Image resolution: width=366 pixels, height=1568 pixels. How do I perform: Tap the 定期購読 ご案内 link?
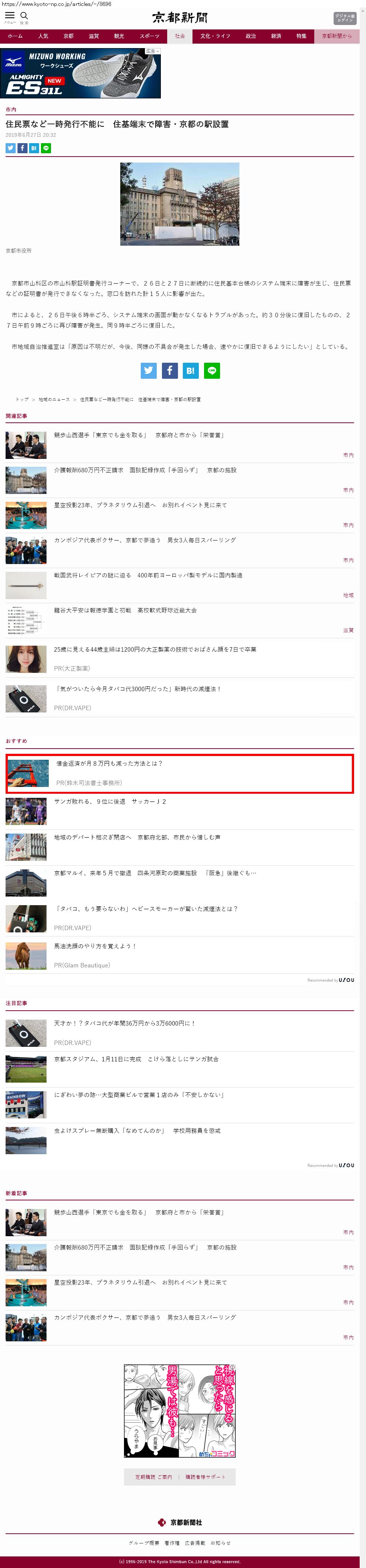tap(153, 1477)
